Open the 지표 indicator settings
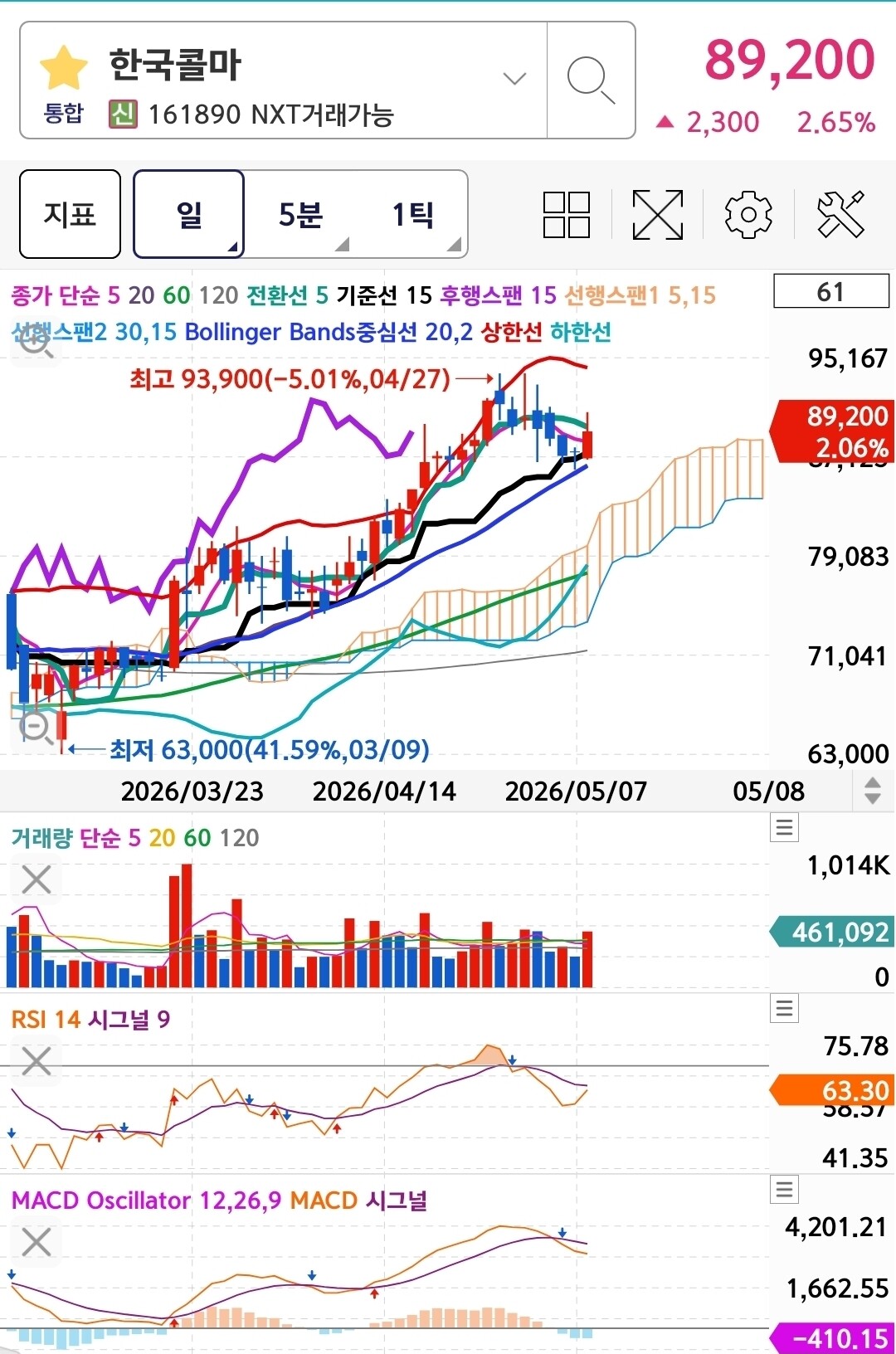 (x=70, y=214)
